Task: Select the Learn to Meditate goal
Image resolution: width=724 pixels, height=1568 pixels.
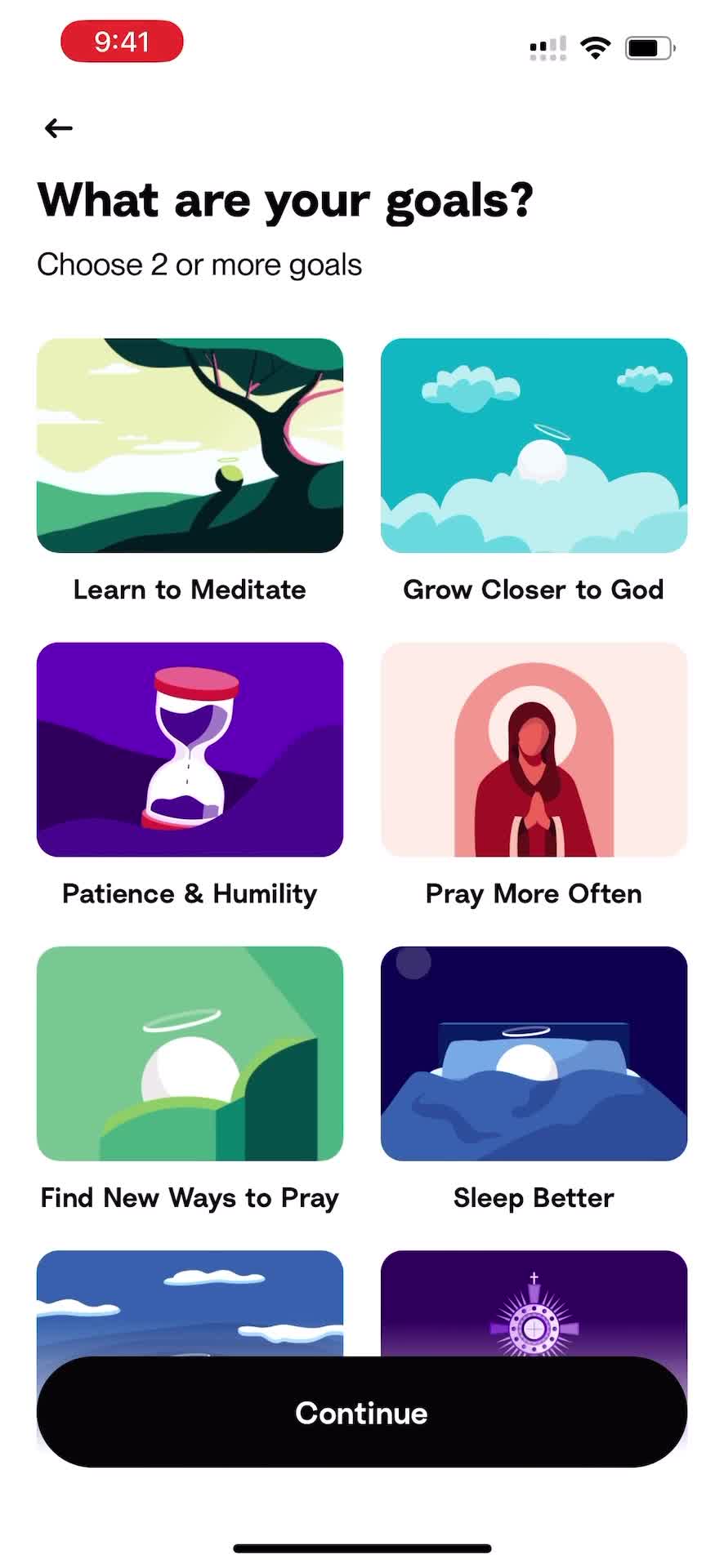Action: [190, 446]
